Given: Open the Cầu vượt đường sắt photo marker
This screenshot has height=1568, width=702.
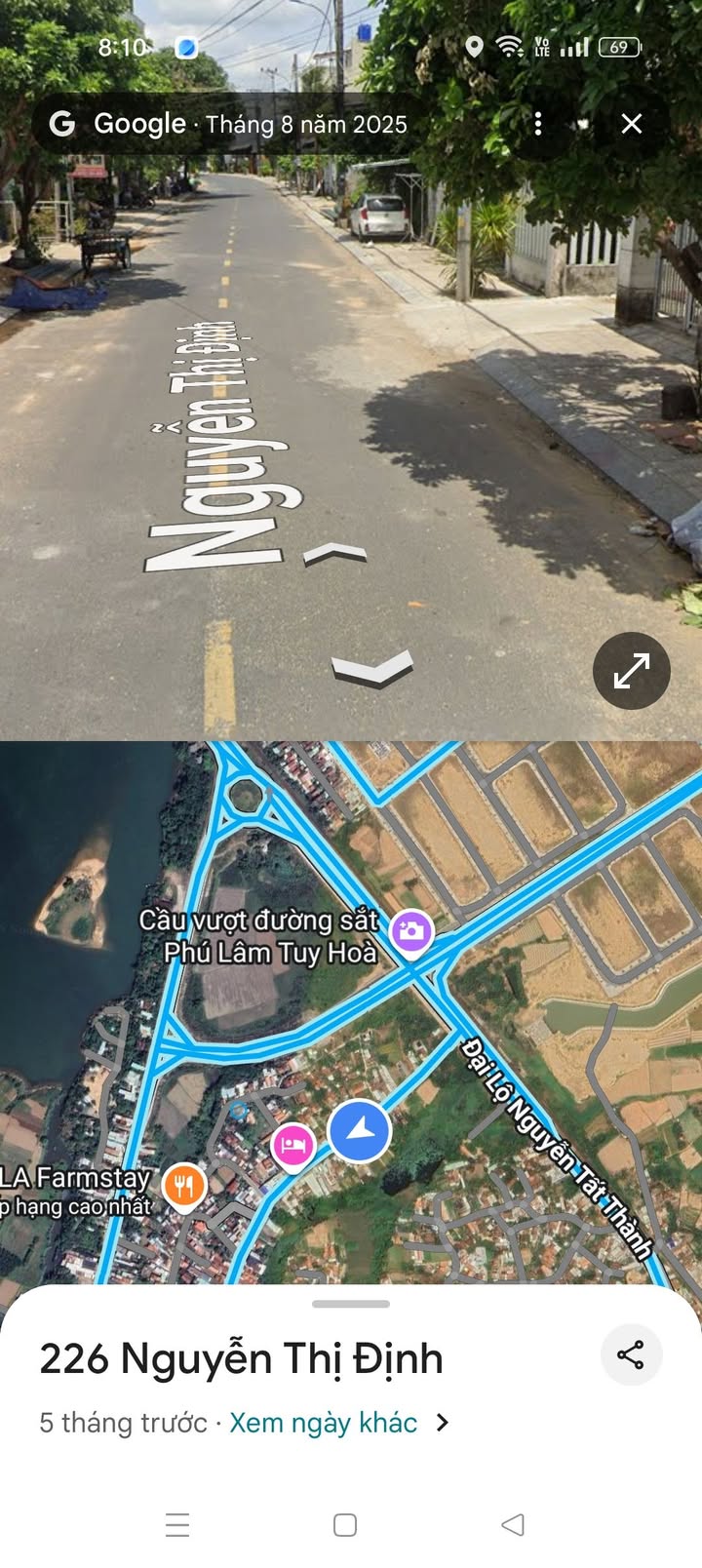Looking at the screenshot, I should (x=411, y=931).
